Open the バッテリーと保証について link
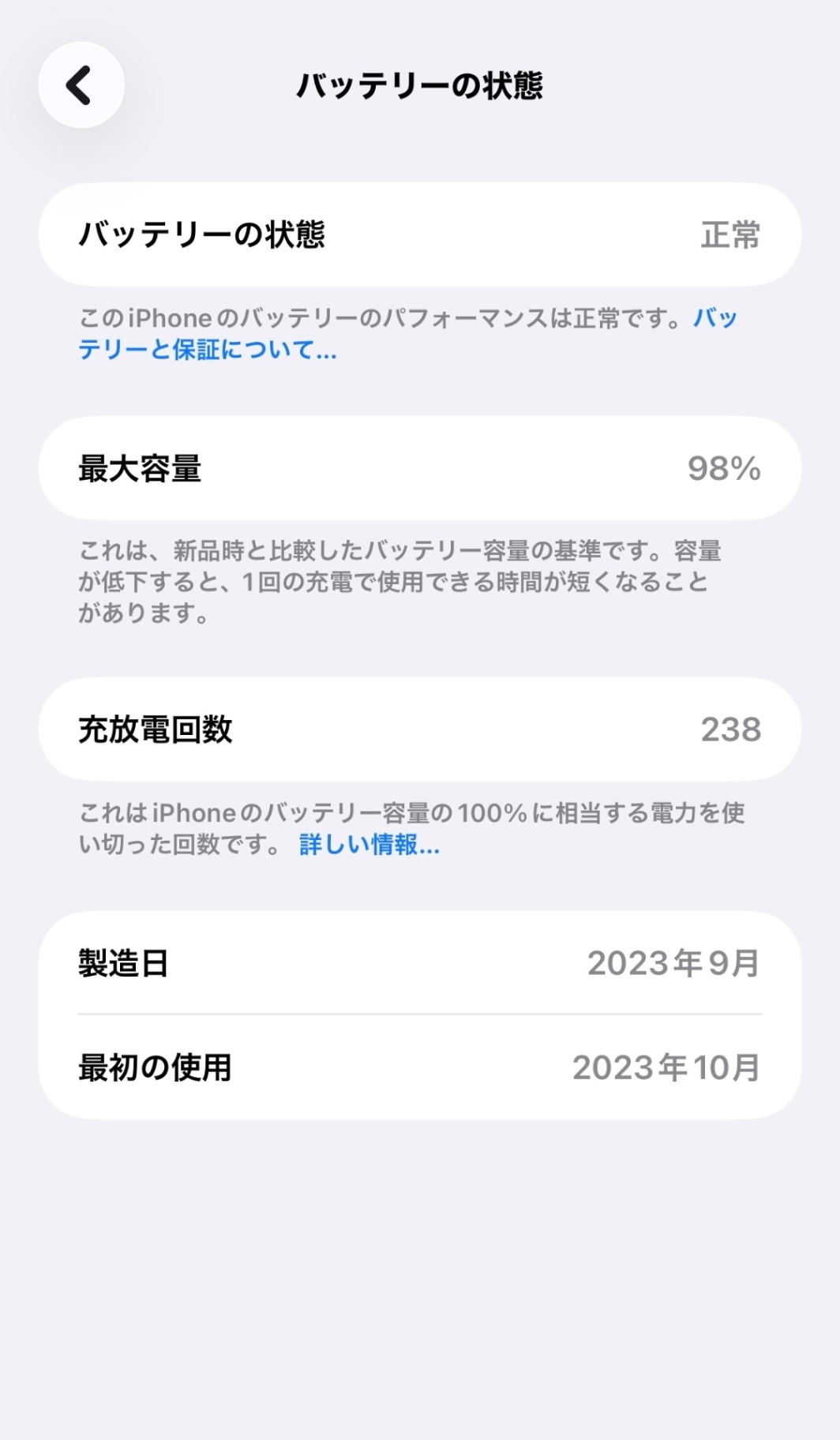Image resolution: width=840 pixels, height=1440 pixels. pyautogui.click(x=207, y=350)
